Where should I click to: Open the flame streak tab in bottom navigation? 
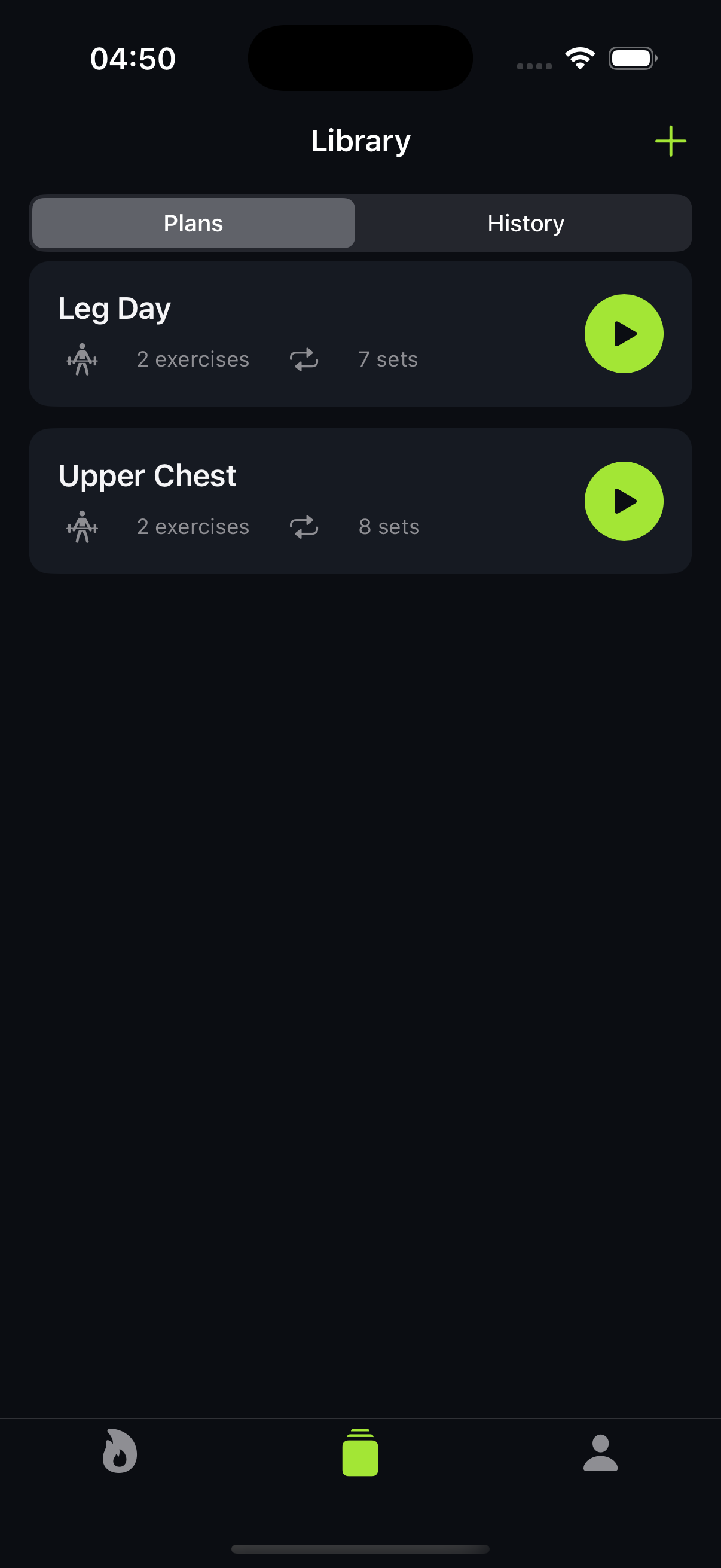pyautogui.click(x=120, y=1453)
